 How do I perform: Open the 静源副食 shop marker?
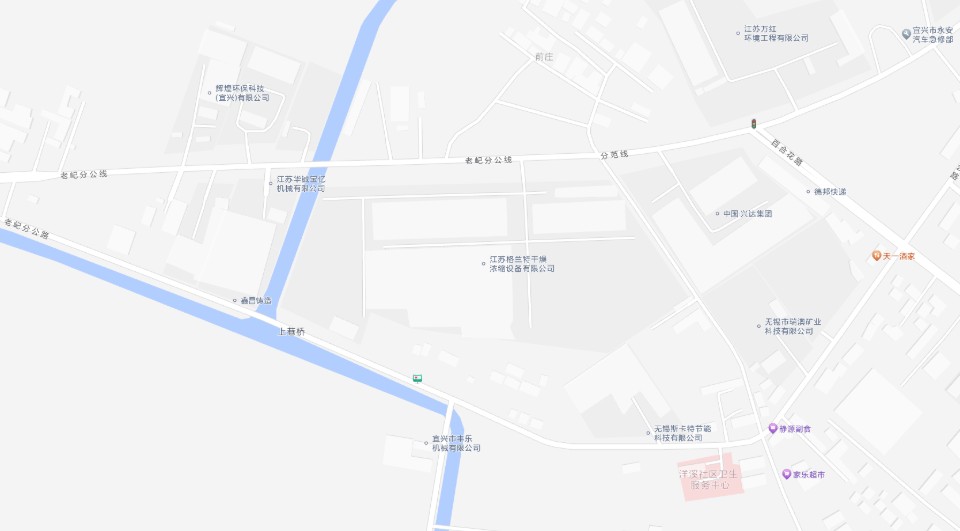772,429
